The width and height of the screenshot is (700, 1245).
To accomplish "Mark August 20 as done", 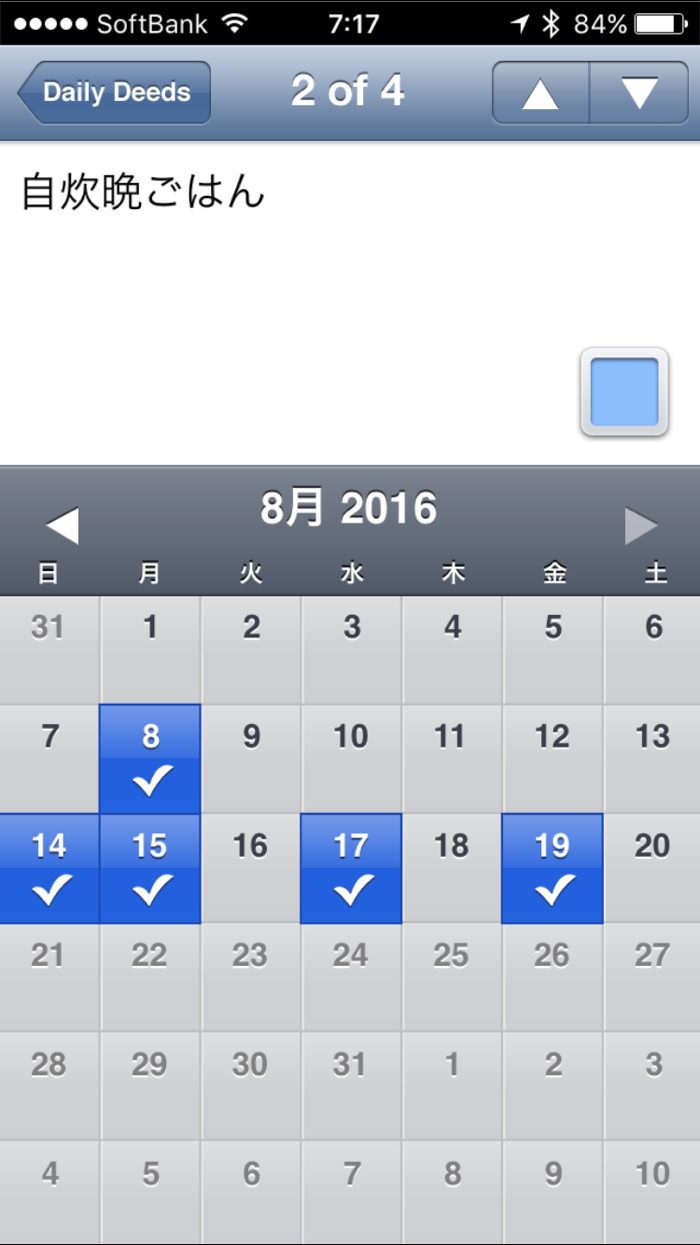I will tap(652, 868).
